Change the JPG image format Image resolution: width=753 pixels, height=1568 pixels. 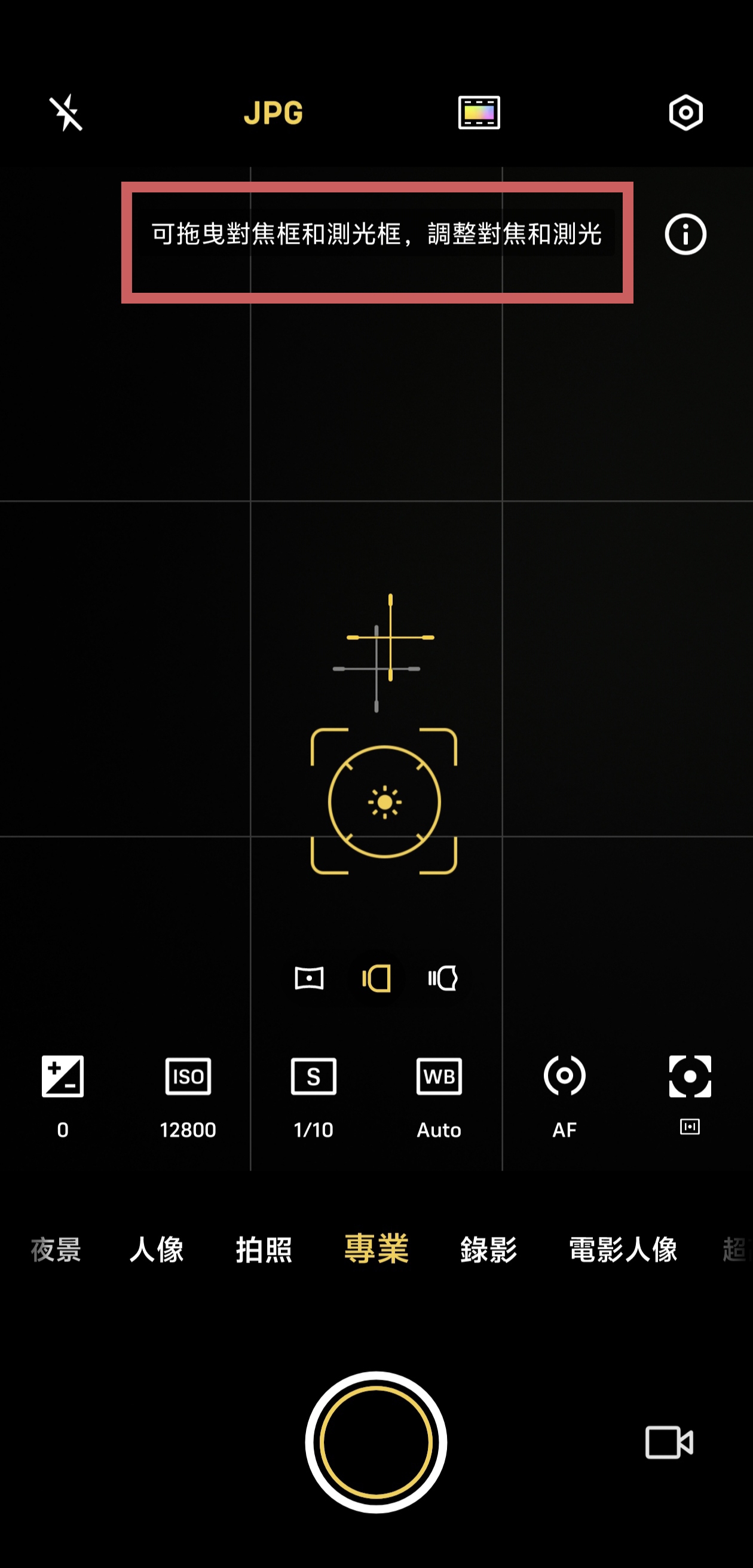click(273, 112)
